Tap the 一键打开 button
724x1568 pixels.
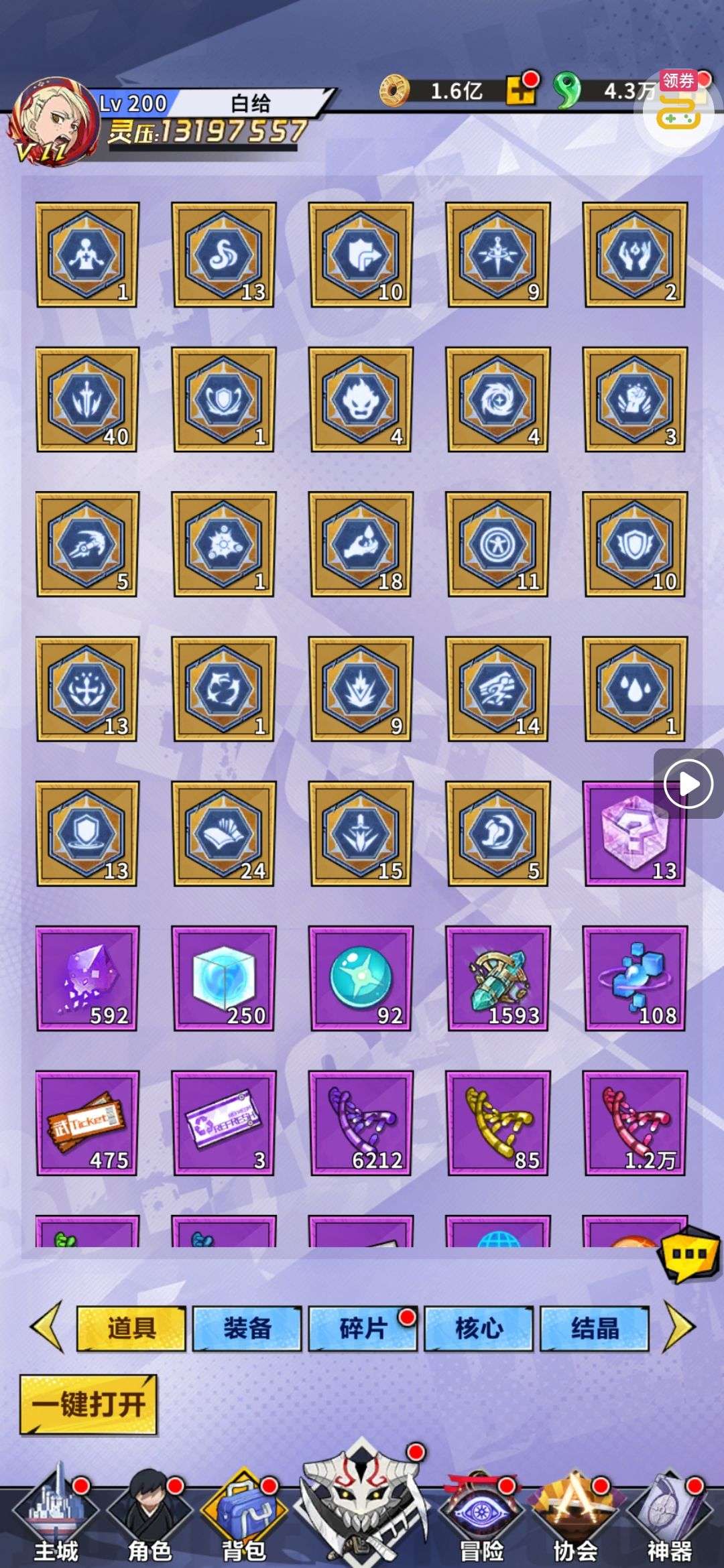pyautogui.click(x=88, y=1405)
